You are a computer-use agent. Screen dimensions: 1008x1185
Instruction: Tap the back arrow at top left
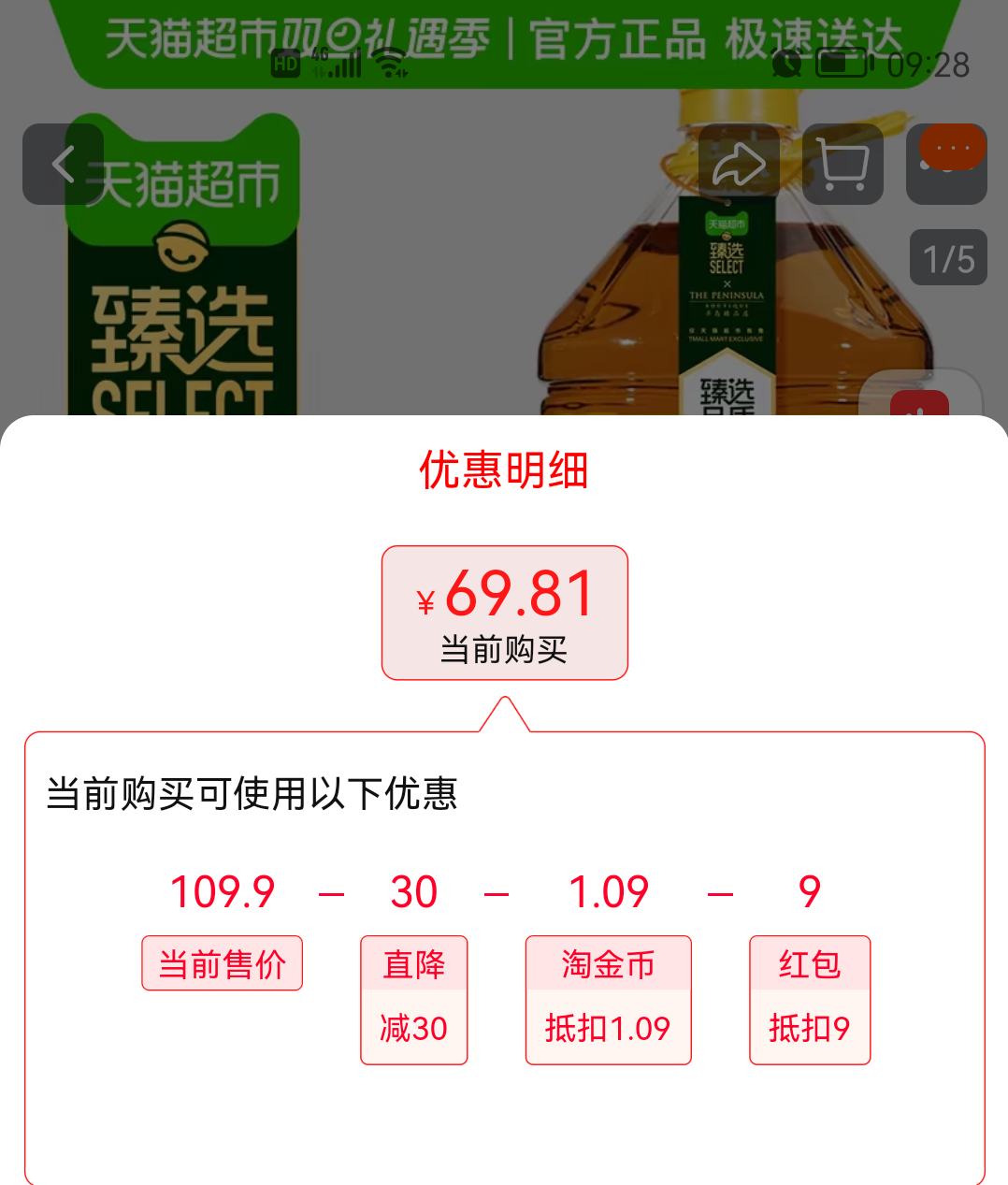[63, 163]
